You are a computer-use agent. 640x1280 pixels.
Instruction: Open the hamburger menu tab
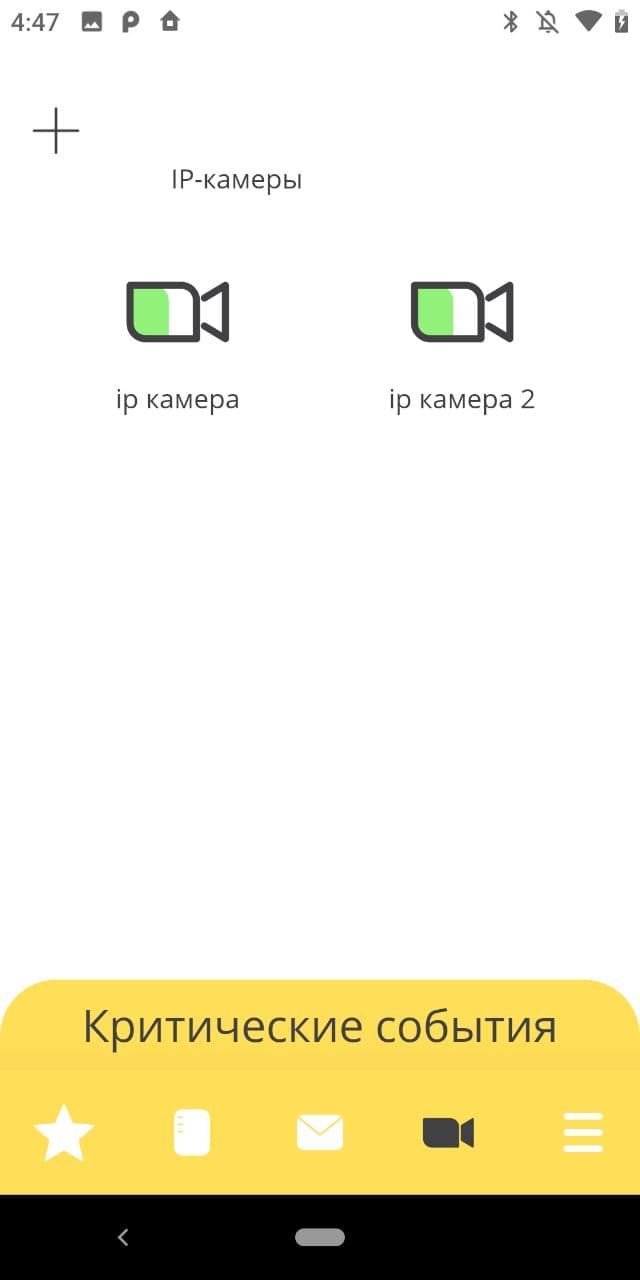(x=583, y=1133)
